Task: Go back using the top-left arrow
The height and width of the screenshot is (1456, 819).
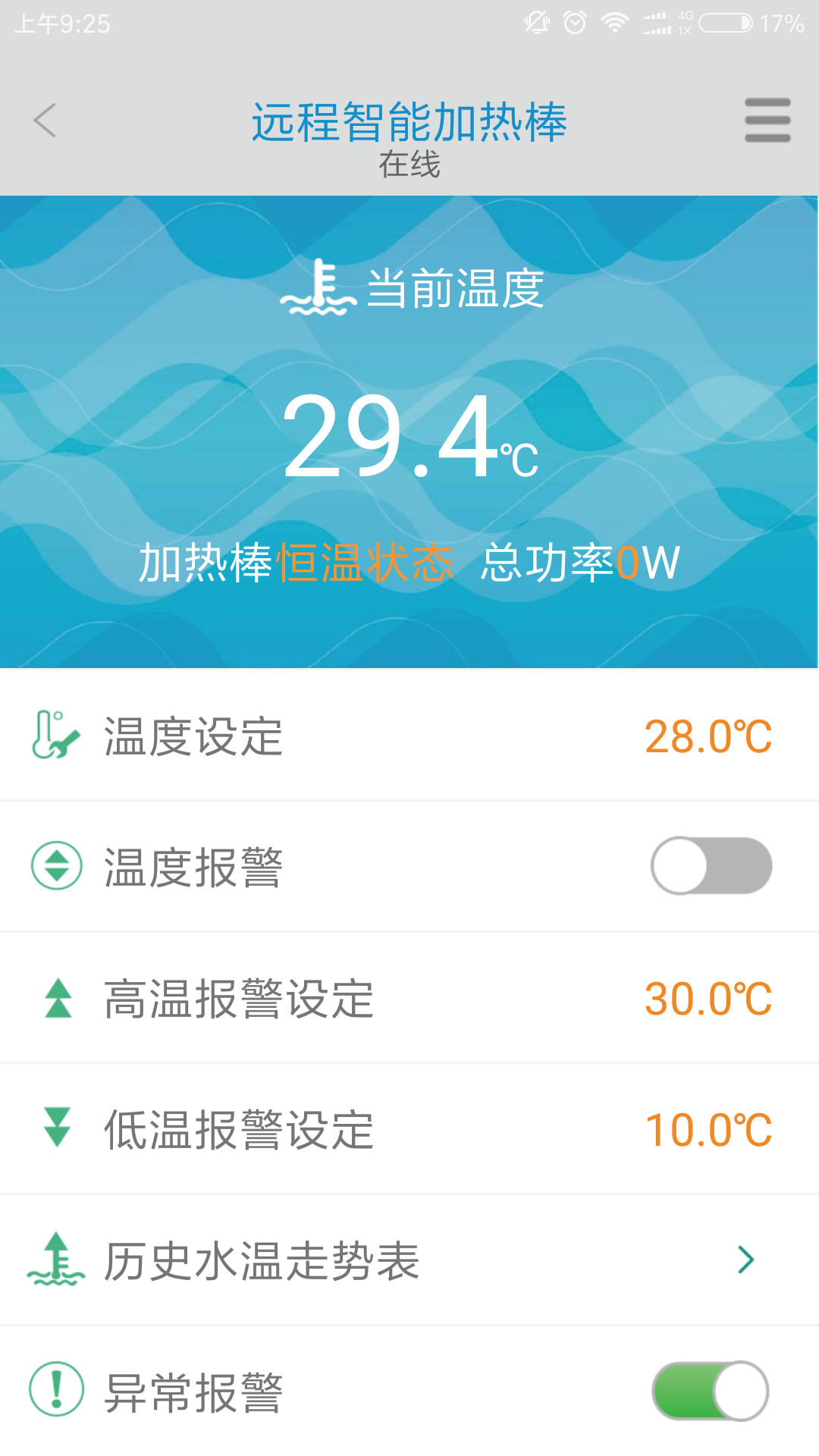Action: pyautogui.click(x=45, y=121)
